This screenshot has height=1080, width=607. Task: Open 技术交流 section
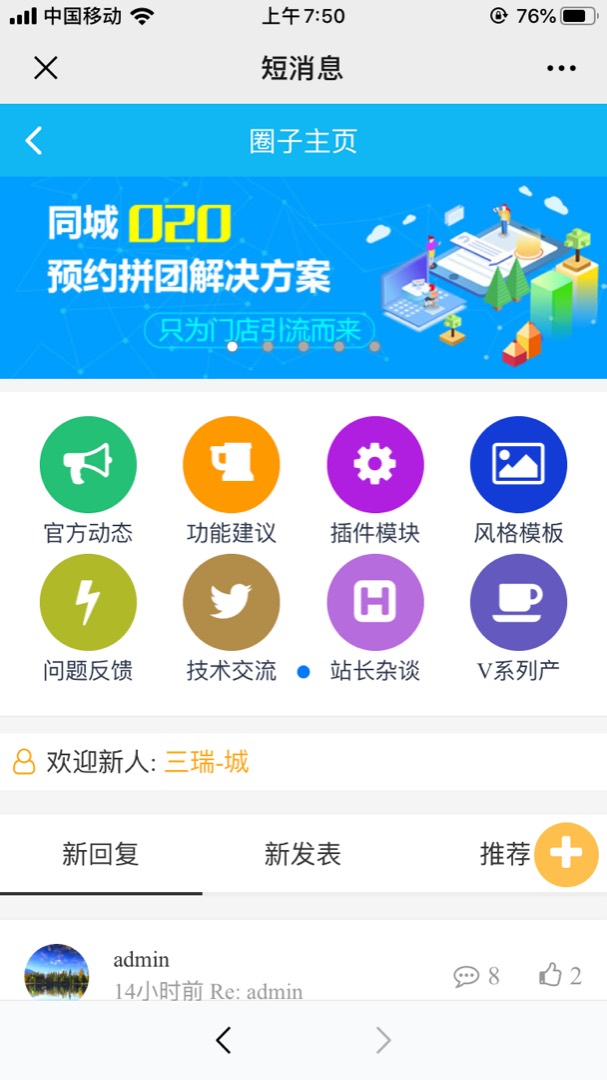click(x=231, y=603)
